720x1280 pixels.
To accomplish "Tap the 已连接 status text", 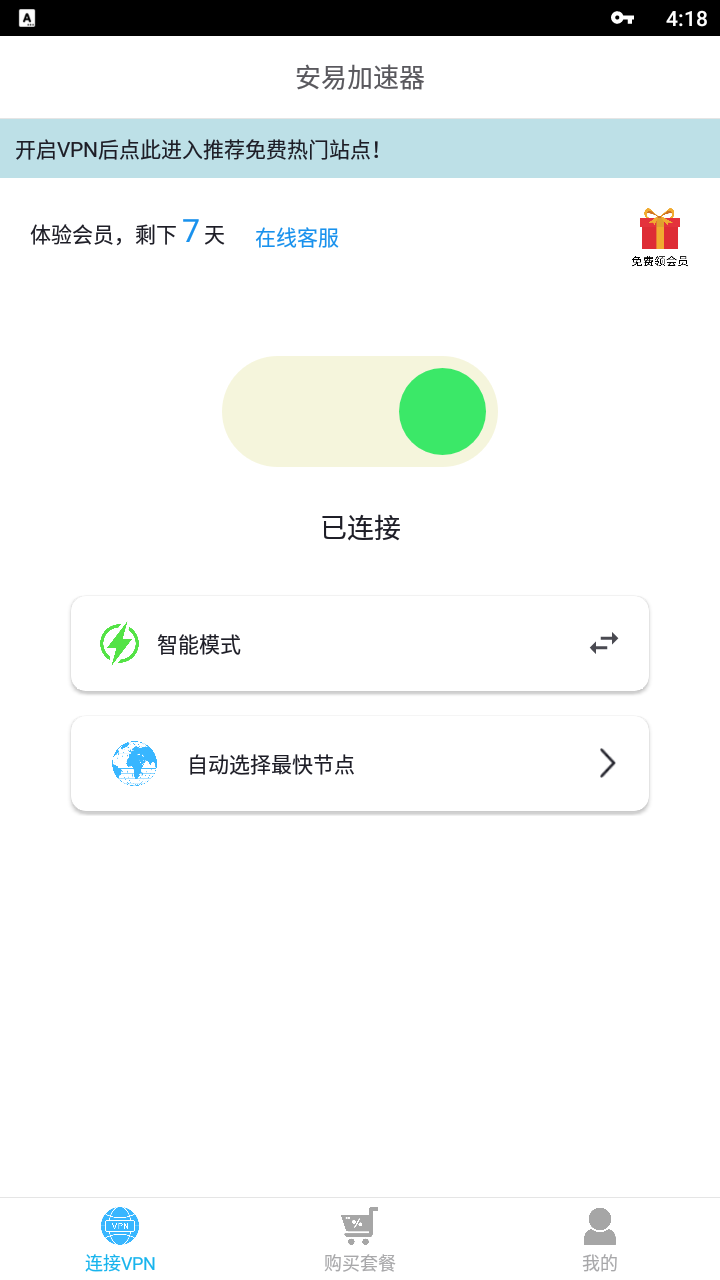I will [360, 529].
